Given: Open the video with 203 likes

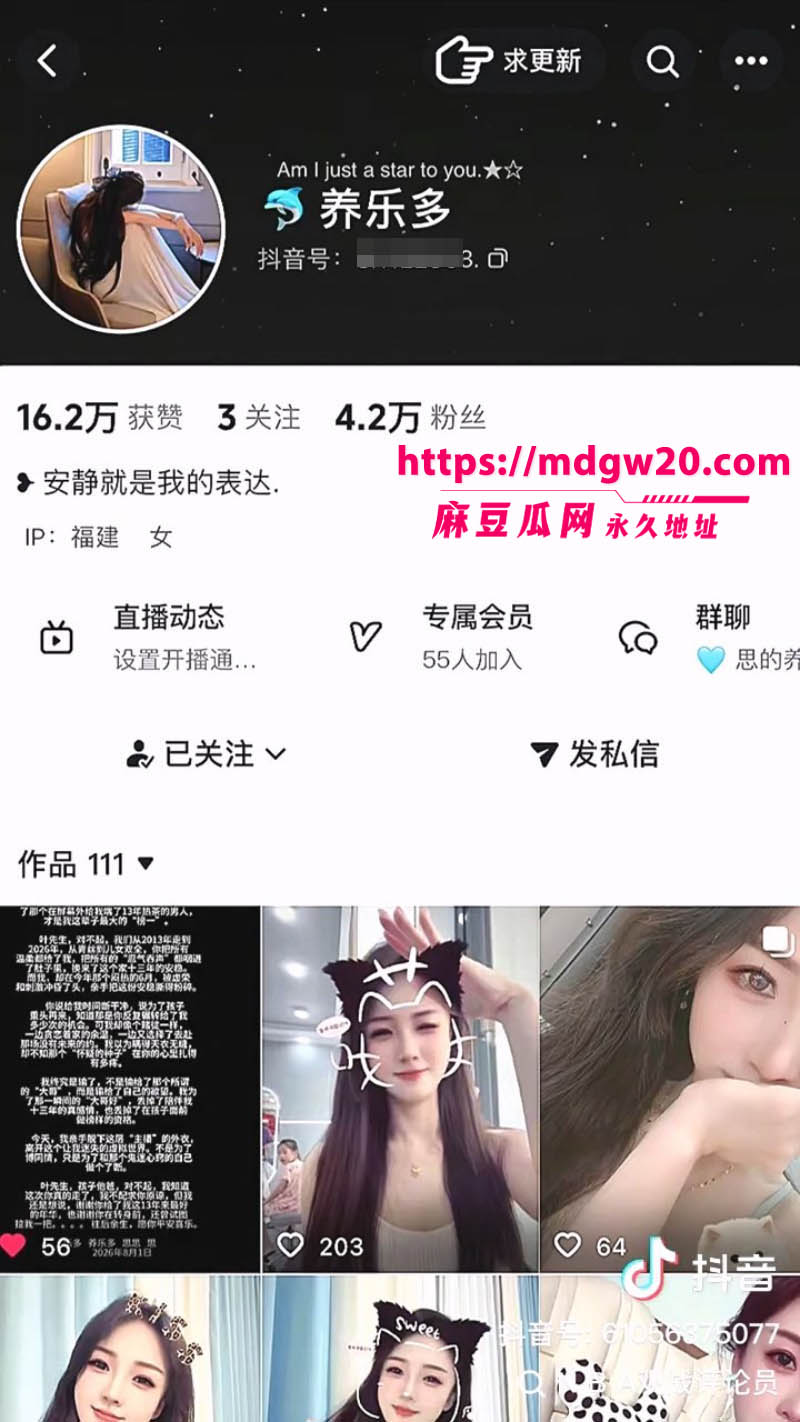Looking at the screenshot, I should [x=400, y=1089].
